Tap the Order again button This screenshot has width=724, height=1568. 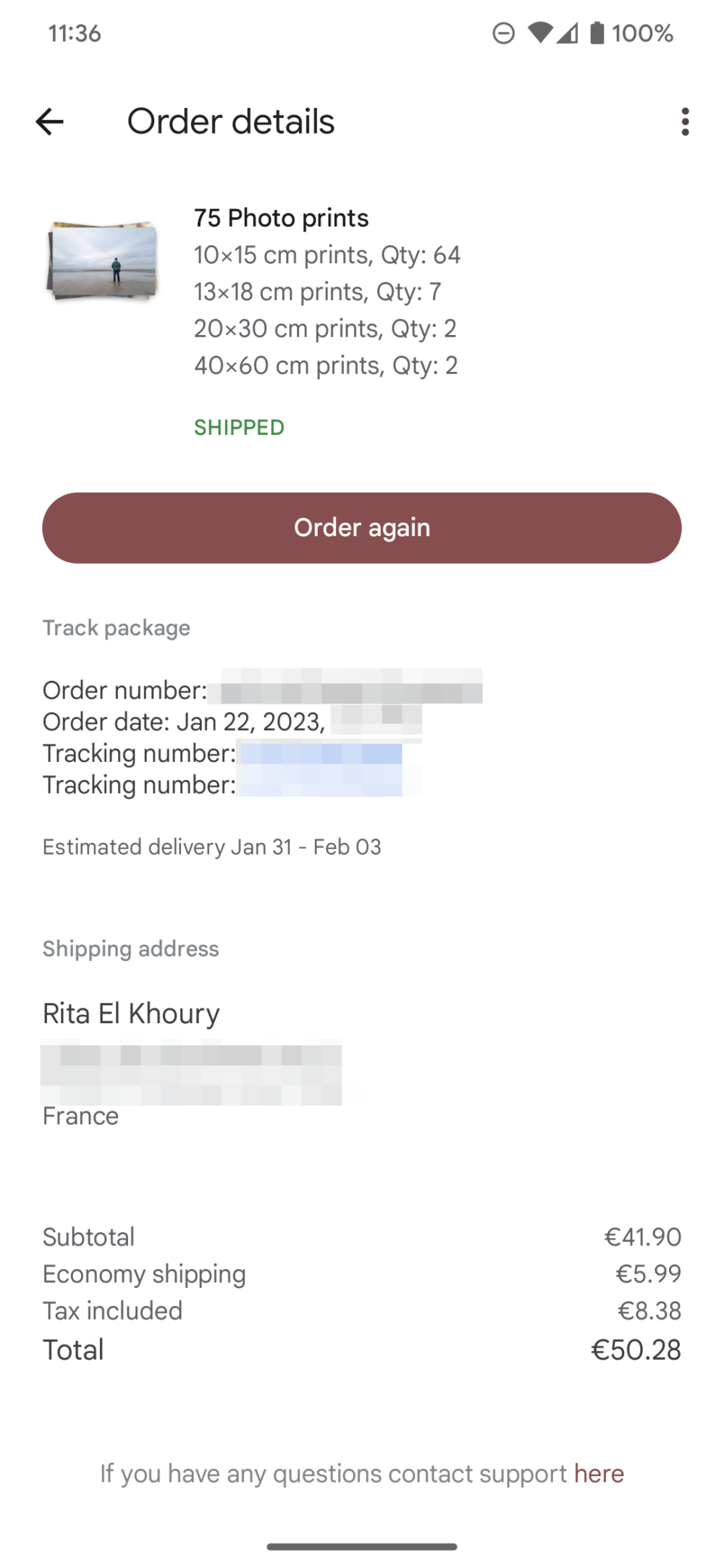click(361, 527)
